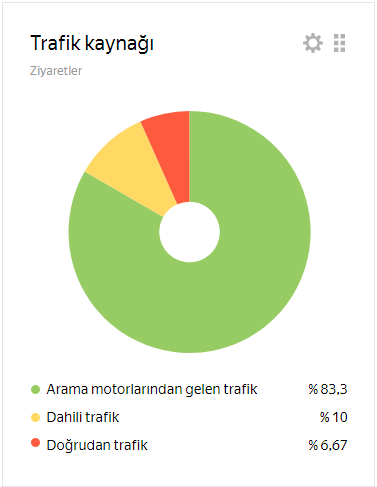The height and width of the screenshot is (487, 377).
Task: Open the widget settings gear
Action: pyautogui.click(x=313, y=43)
